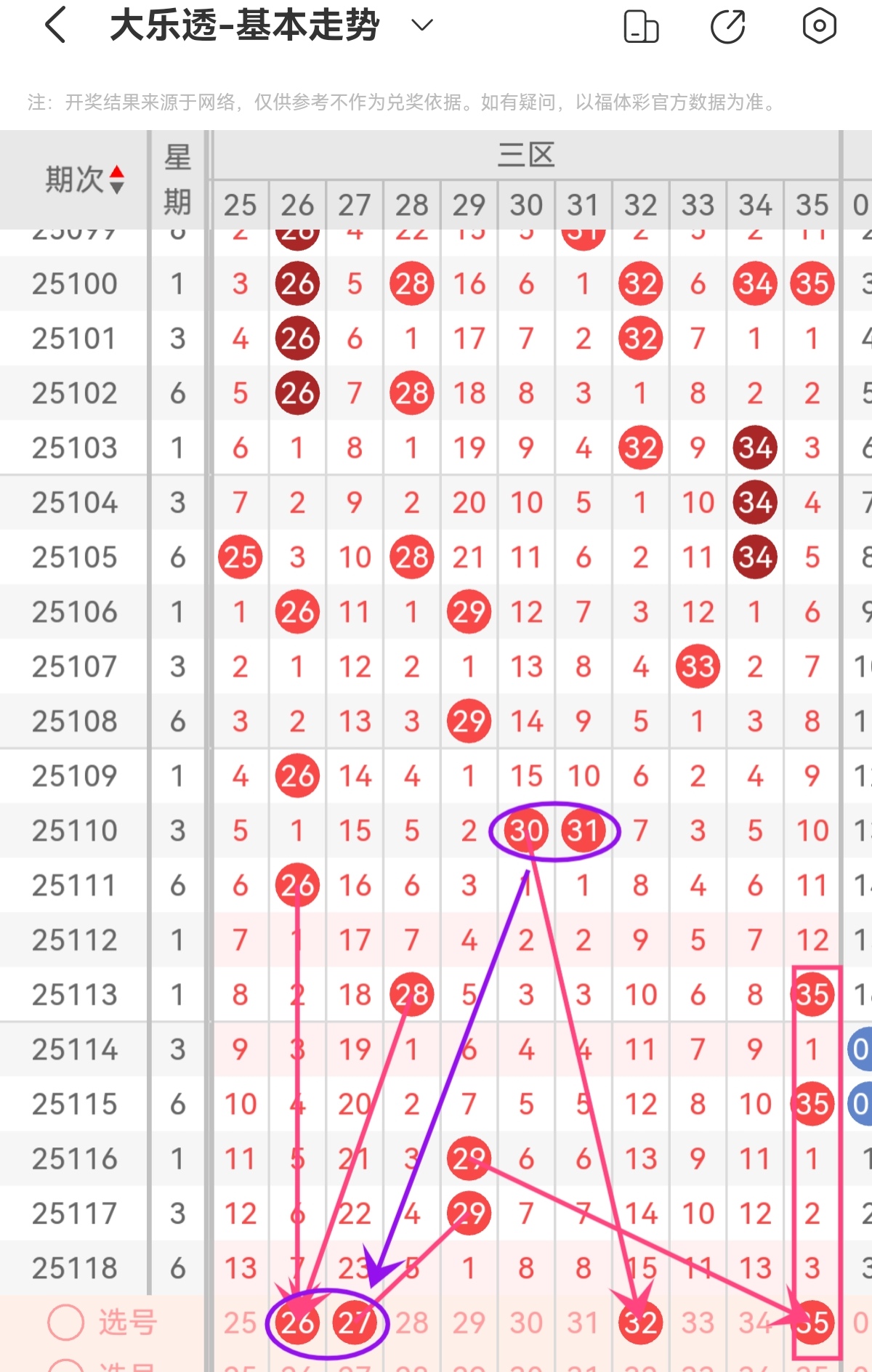Pick number 25 in the 选号 row
The height and width of the screenshot is (1372, 872).
(x=240, y=1323)
